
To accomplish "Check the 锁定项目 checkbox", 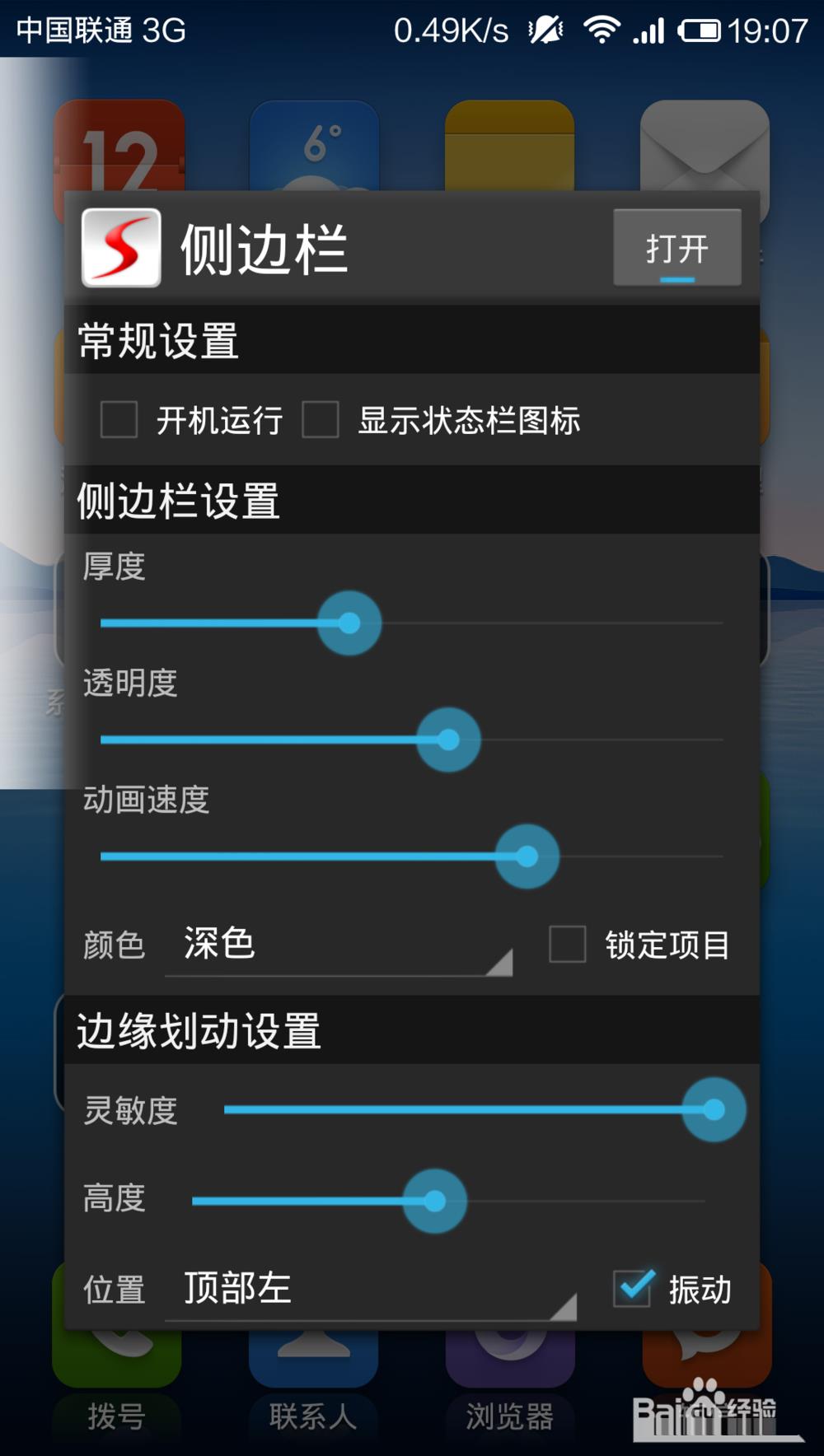I will point(568,944).
